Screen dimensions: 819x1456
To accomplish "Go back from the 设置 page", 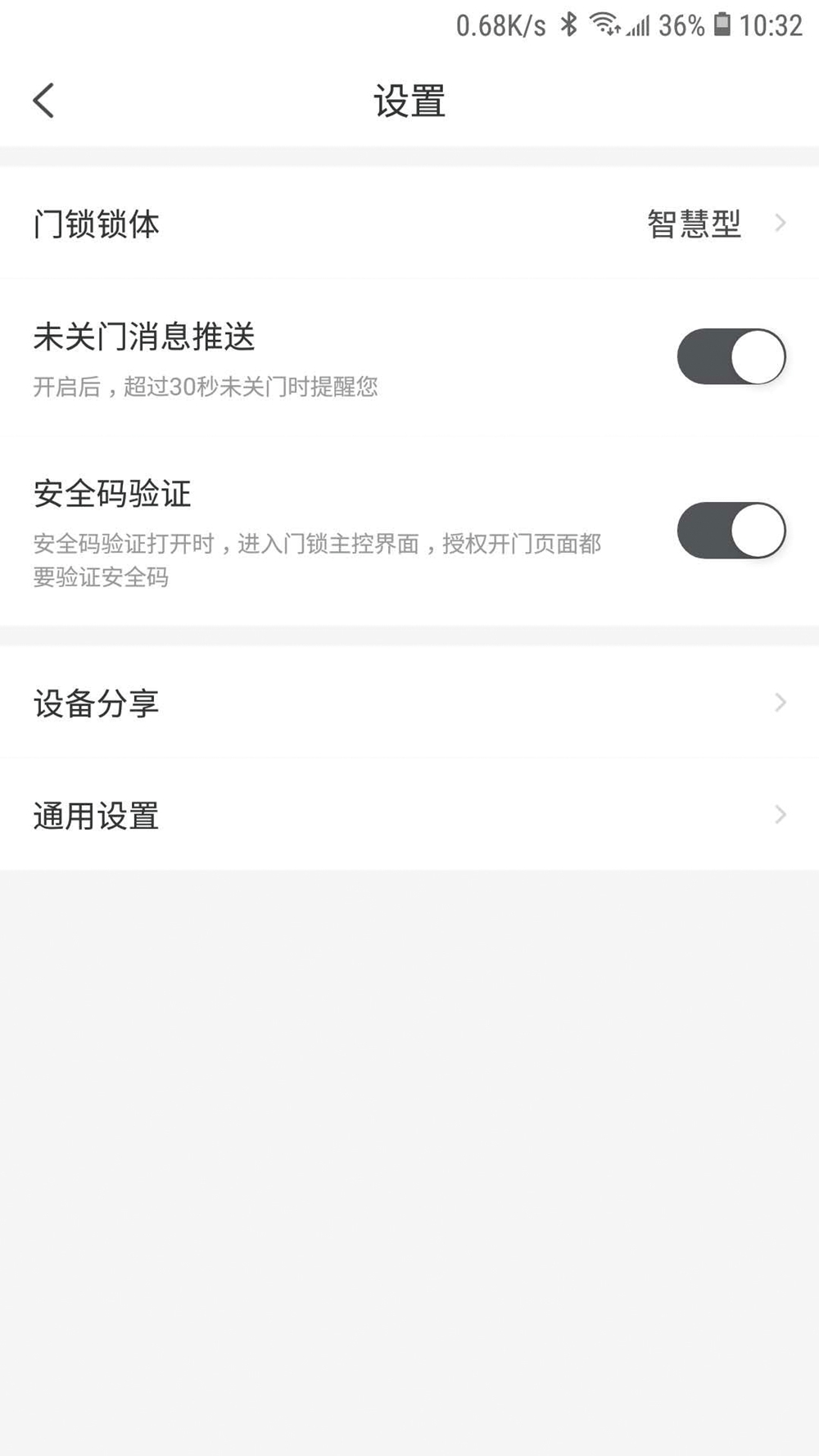I will click(44, 101).
